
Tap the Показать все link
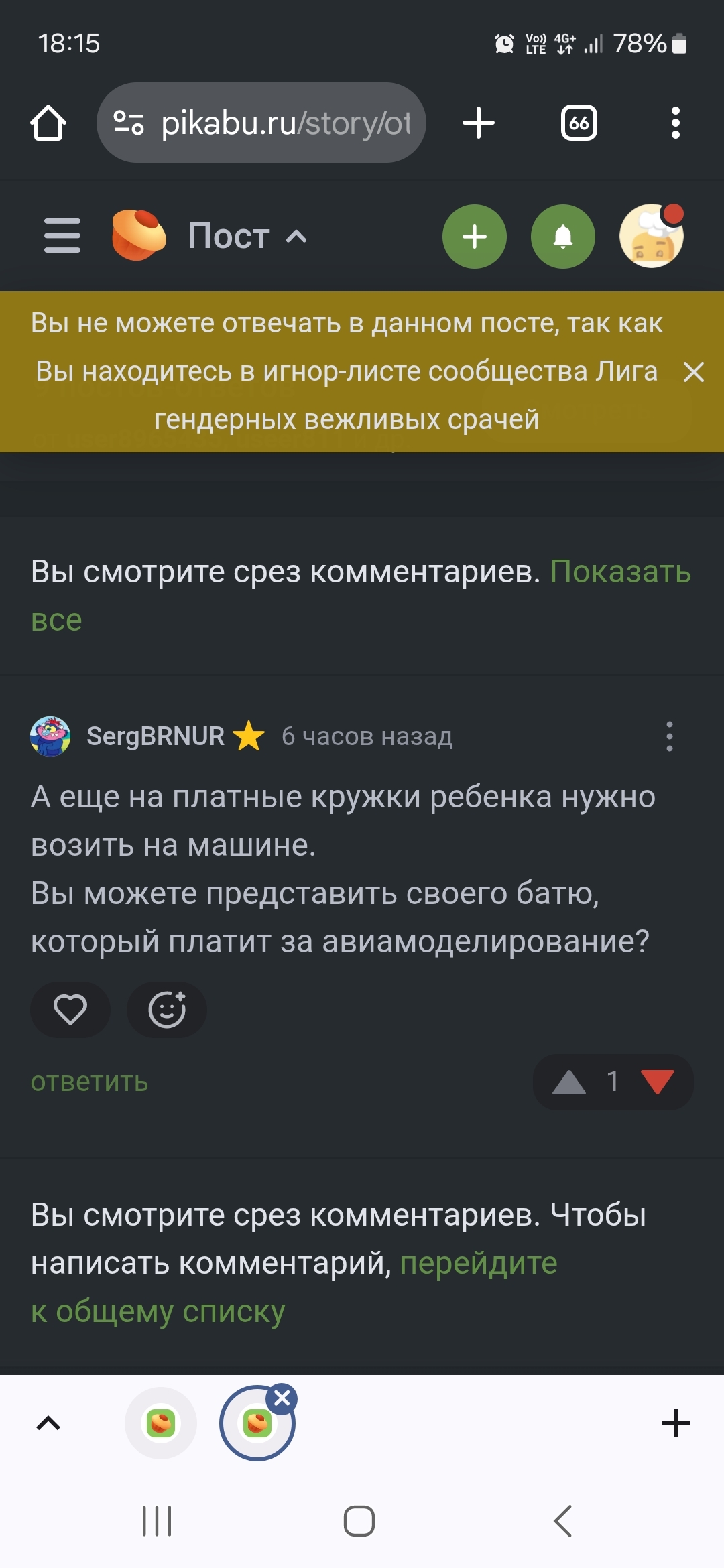(x=620, y=573)
